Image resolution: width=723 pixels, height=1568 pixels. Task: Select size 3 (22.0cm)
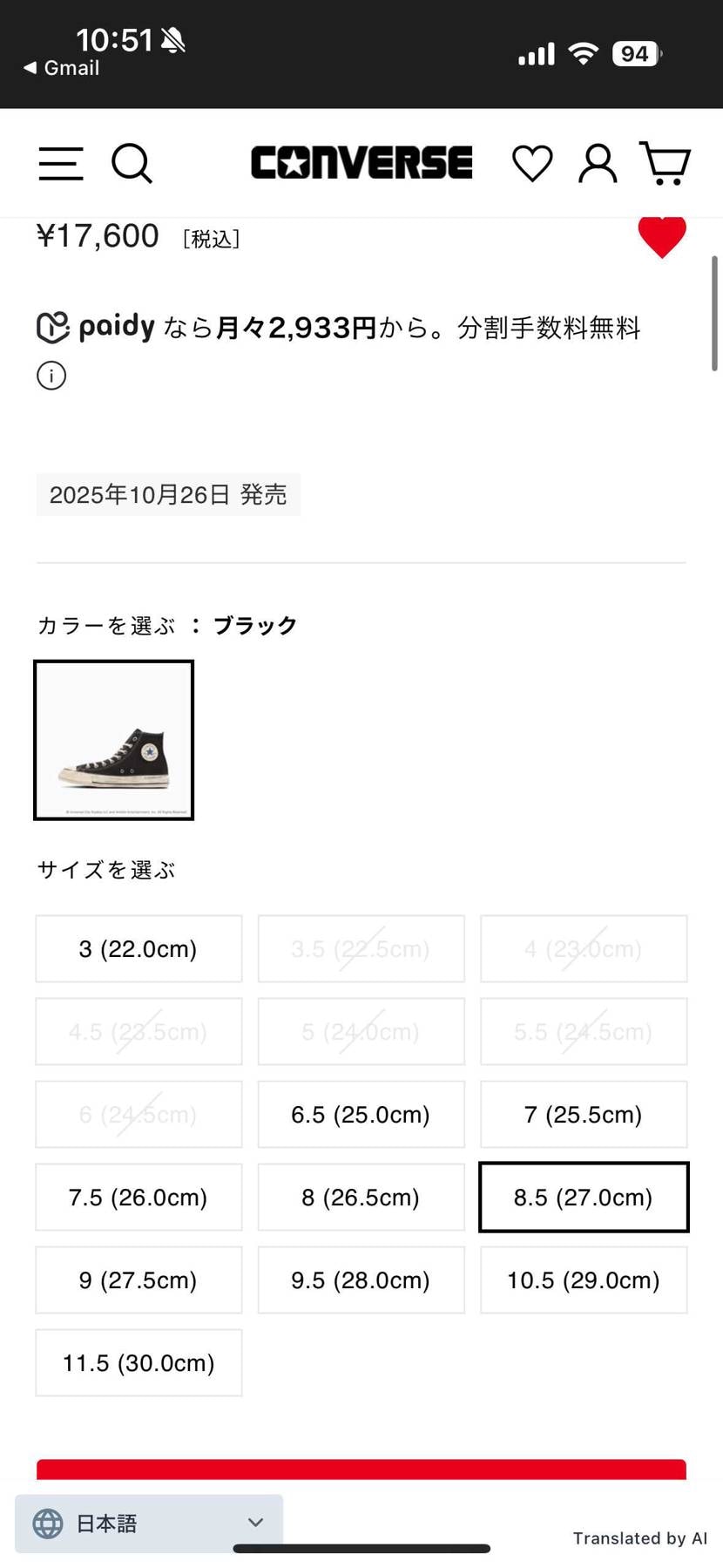pyautogui.click(x=138, y=948)
